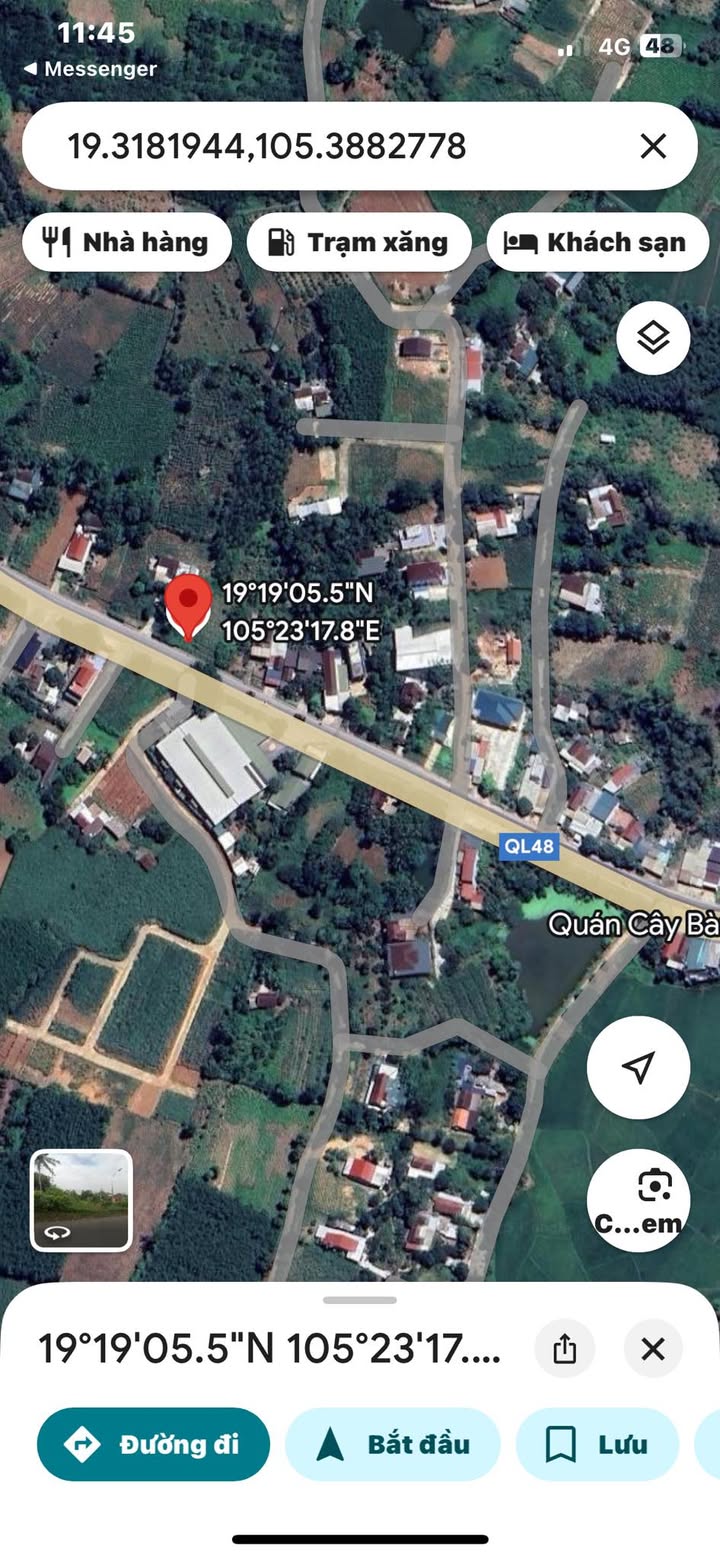The image size is (720, 1559).
Task: Show Khách sạn hotels nearby
Action: pyautogui.click(x=597, y=242)
